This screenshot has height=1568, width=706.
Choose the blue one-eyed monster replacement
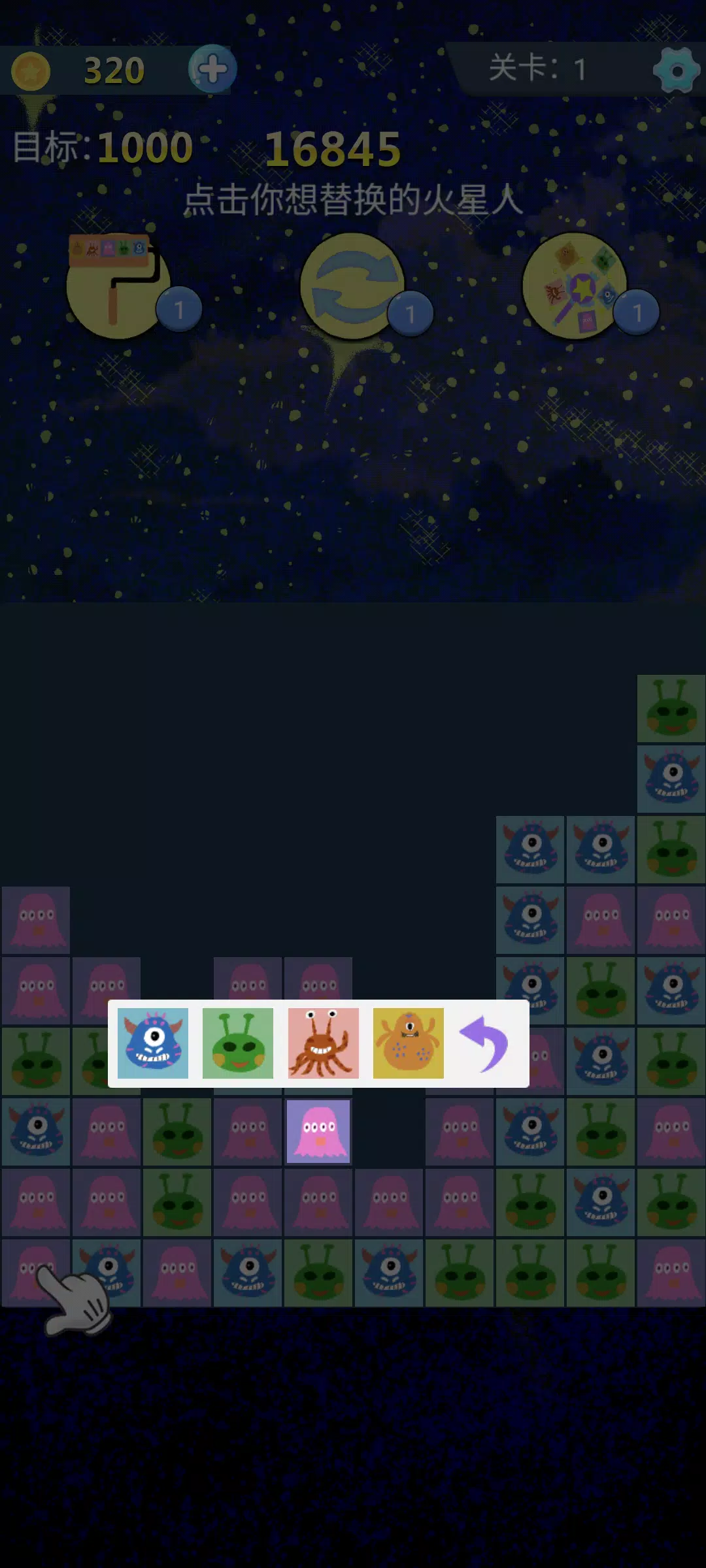[x=153, y=1043]
